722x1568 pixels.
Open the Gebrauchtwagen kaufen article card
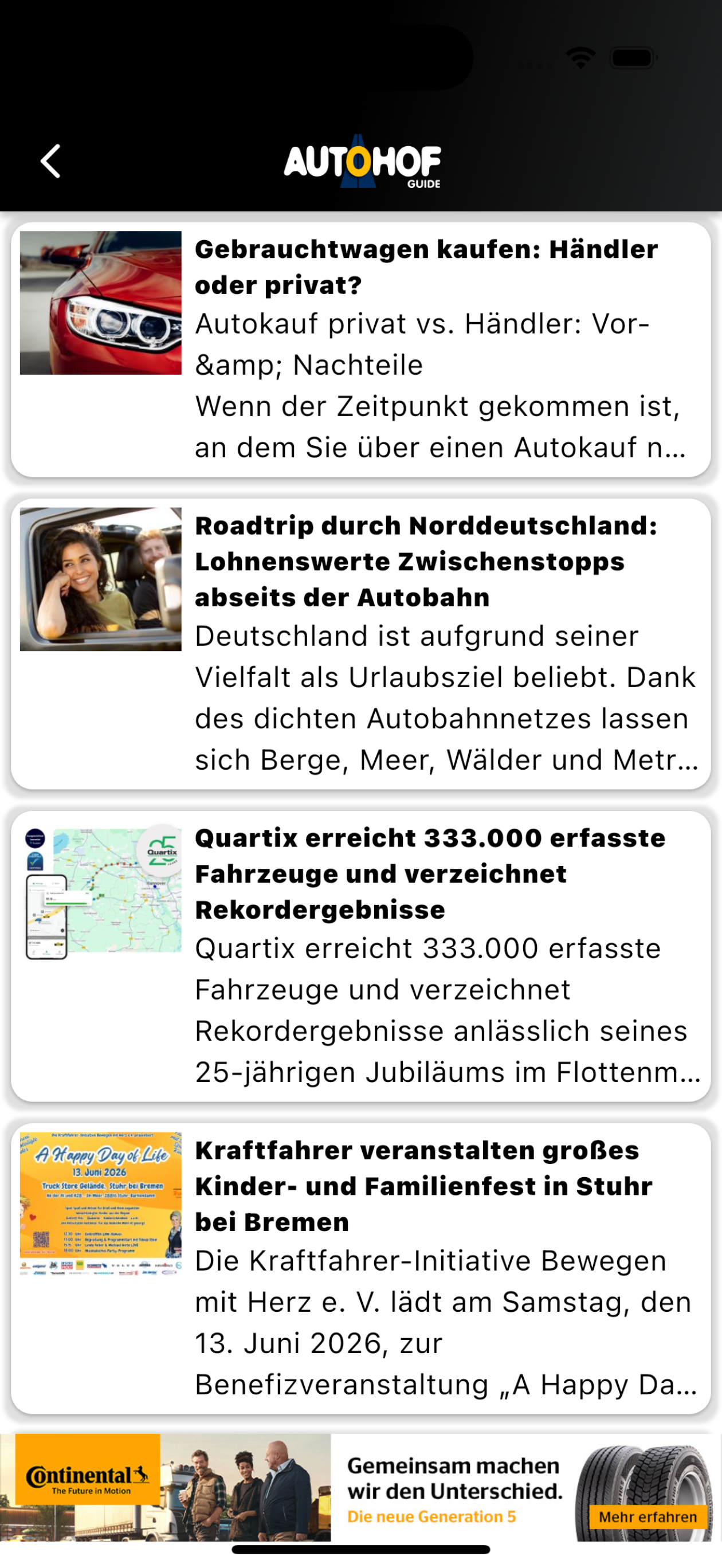361,350
